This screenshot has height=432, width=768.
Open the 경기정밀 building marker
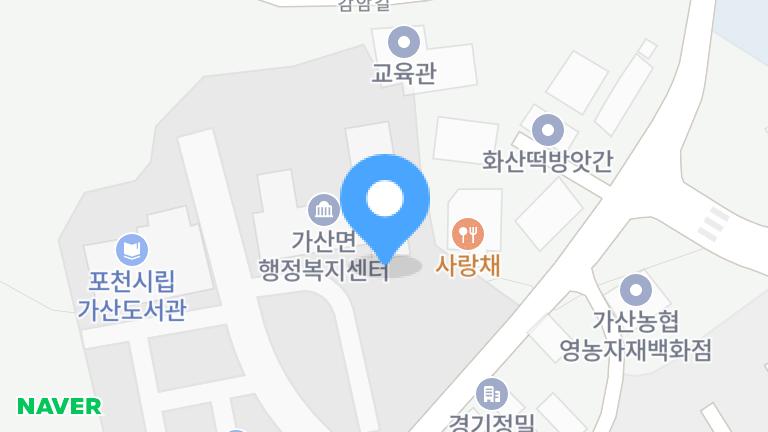point(490,393)
